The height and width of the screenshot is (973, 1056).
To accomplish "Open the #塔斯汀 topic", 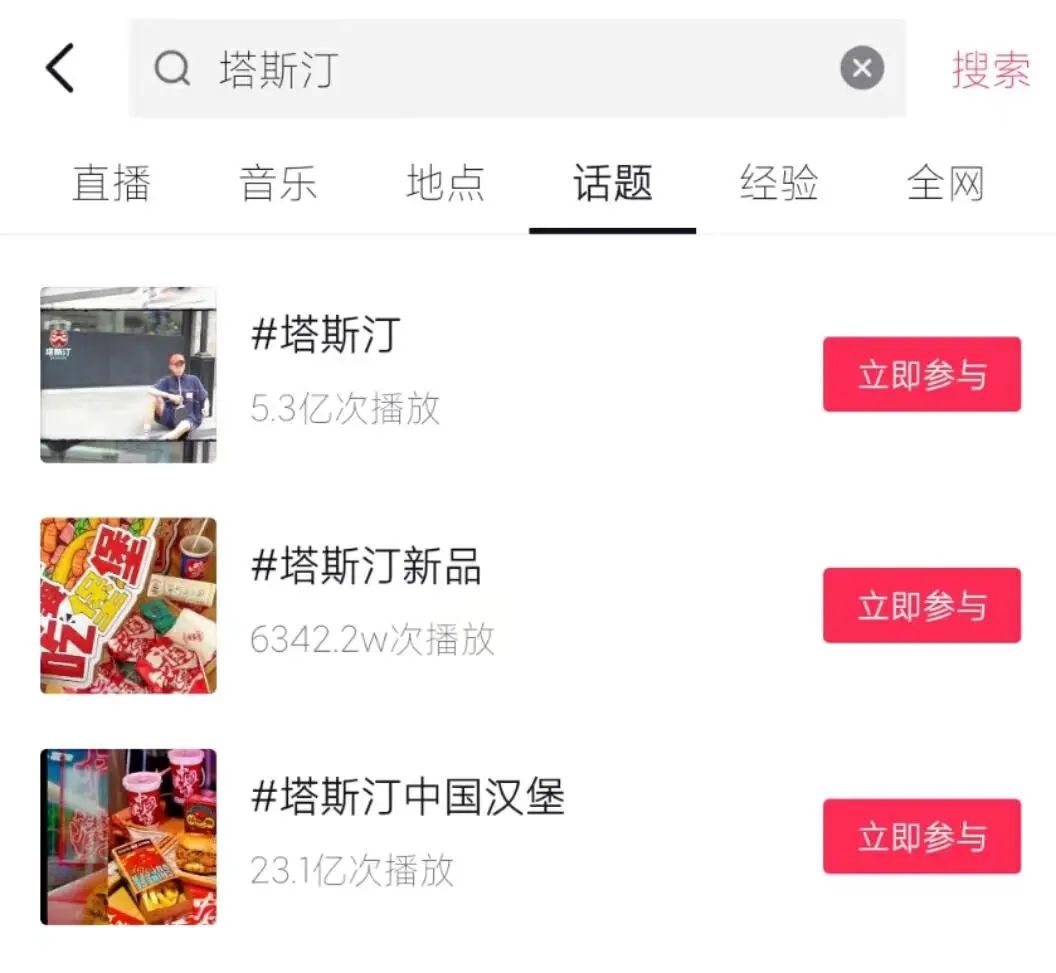I will coord(326,335).
